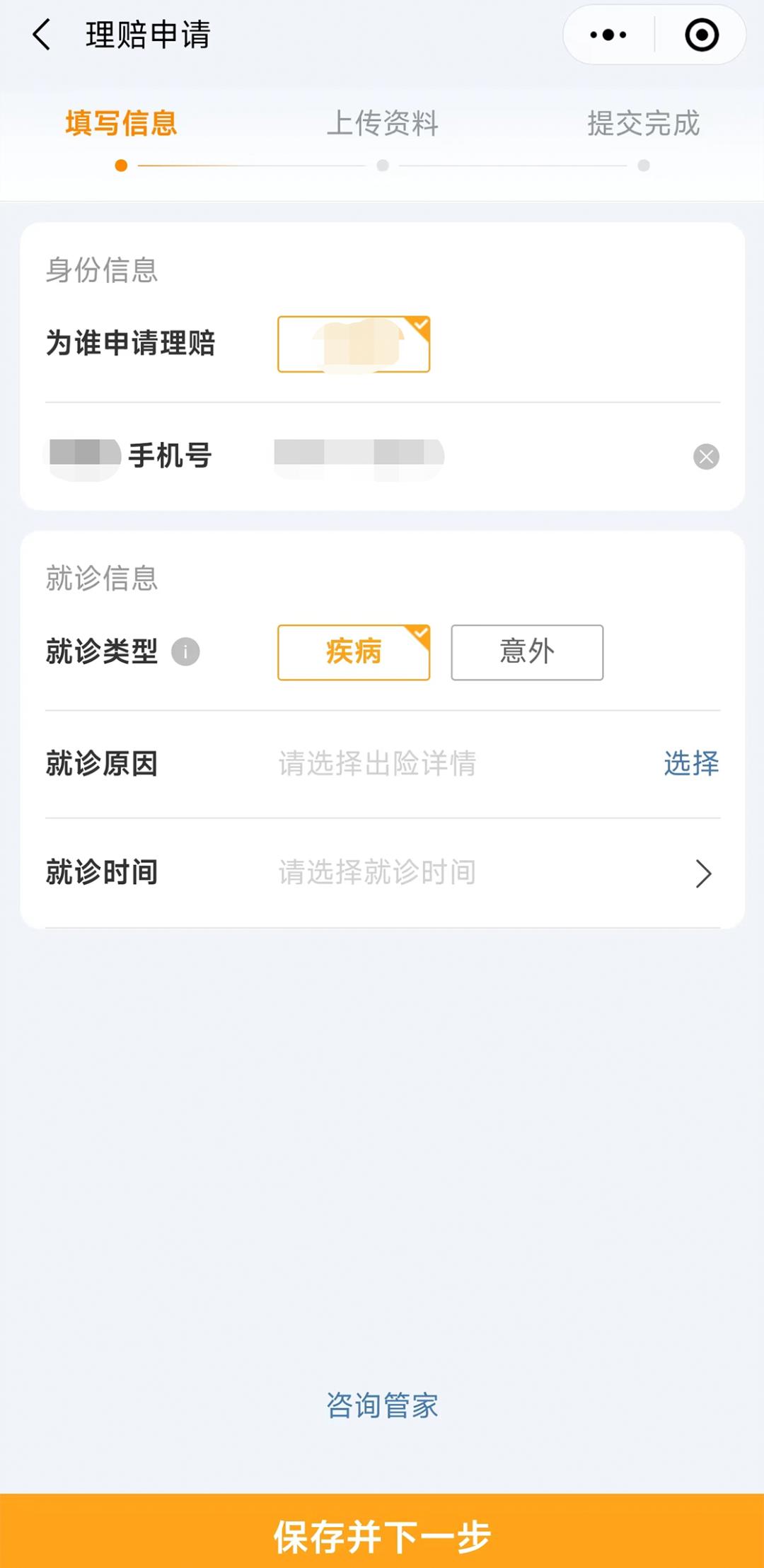764x1568 pixels.
Task: Select 疾病 as the visit type
Action: 354,653
